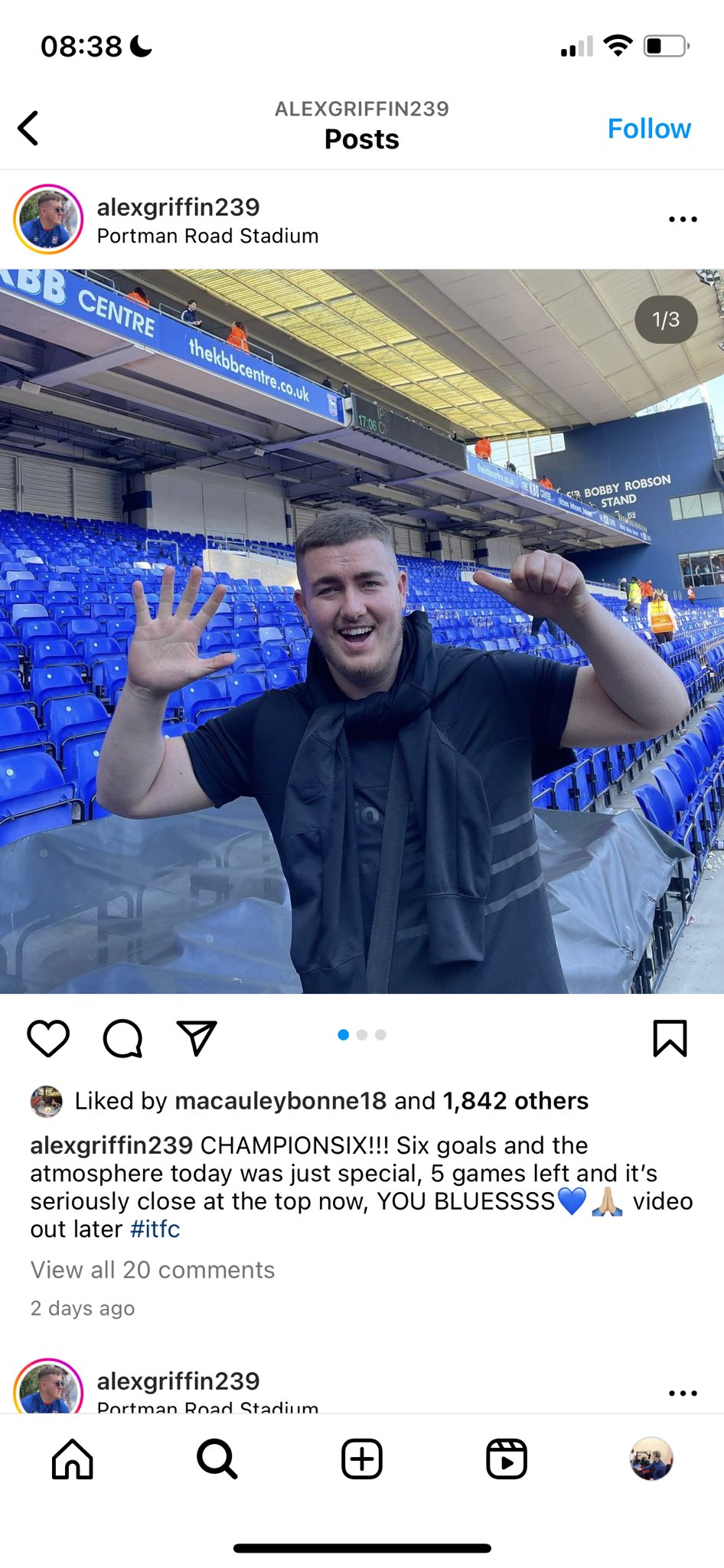Create a new post with the plus tab

click(x=361, y=1459)
